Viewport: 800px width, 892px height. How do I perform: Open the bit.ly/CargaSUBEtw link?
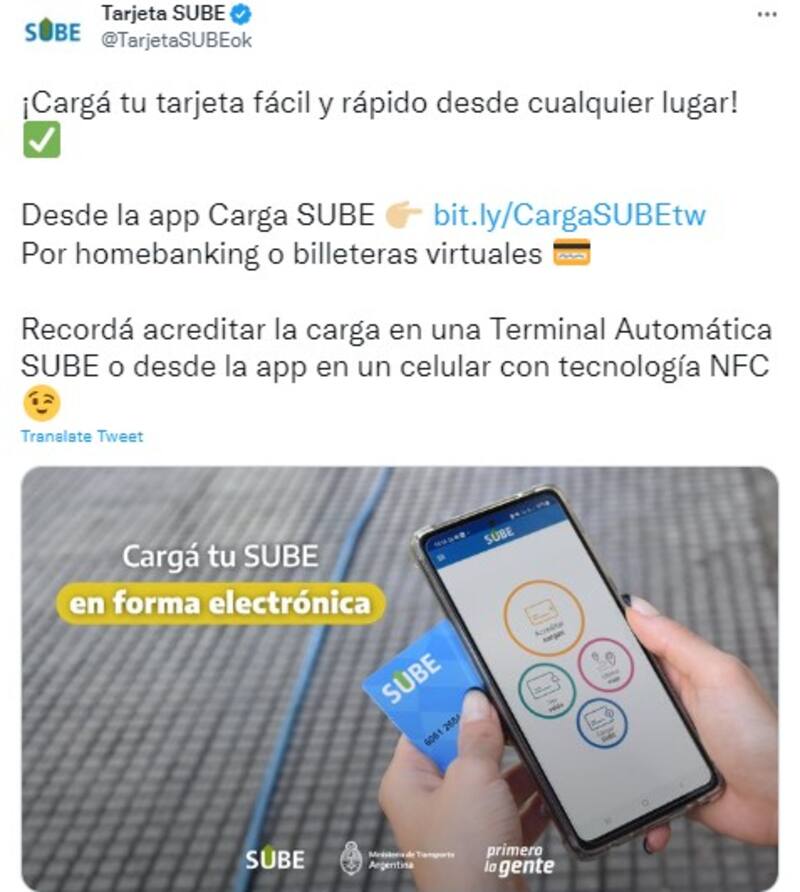coord(569,216)
